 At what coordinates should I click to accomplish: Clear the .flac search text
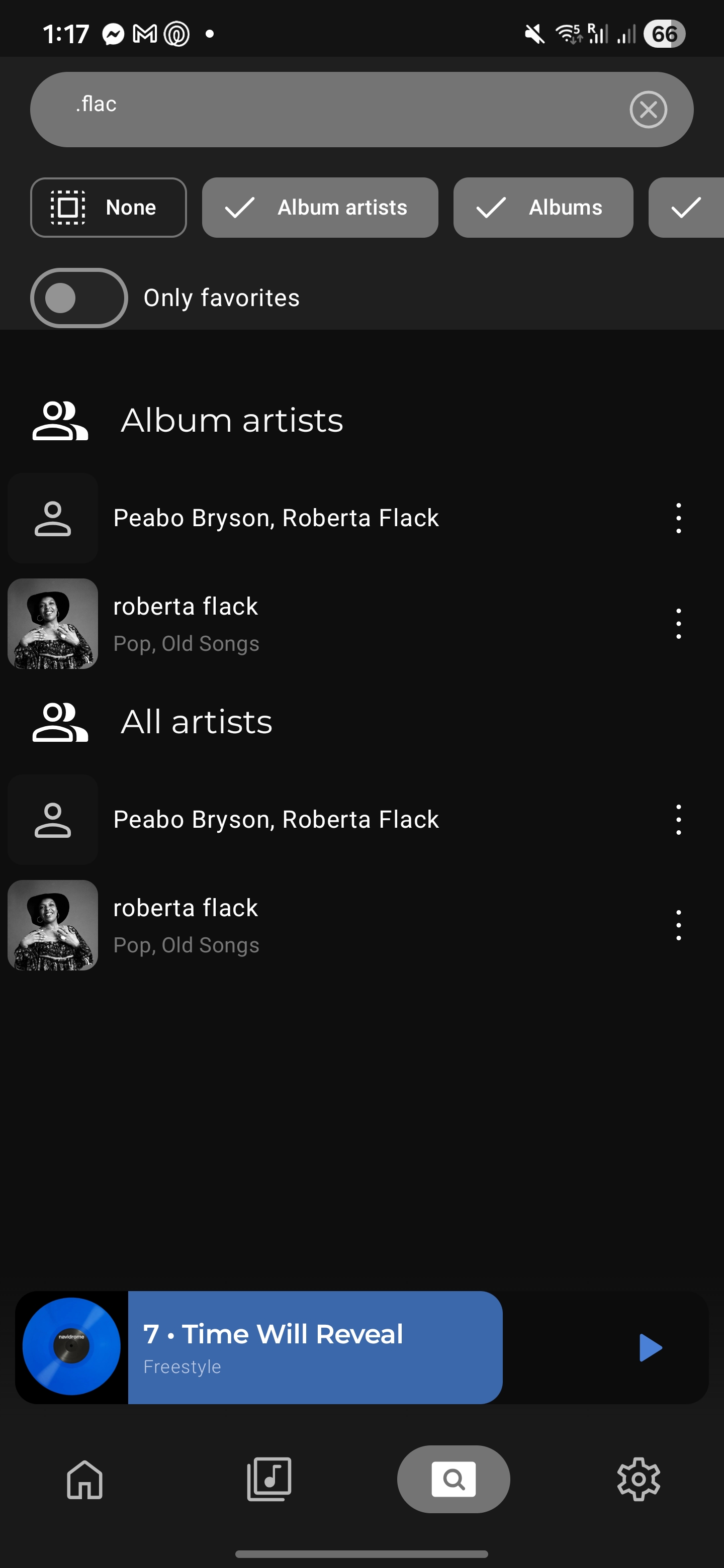[648, 110]
